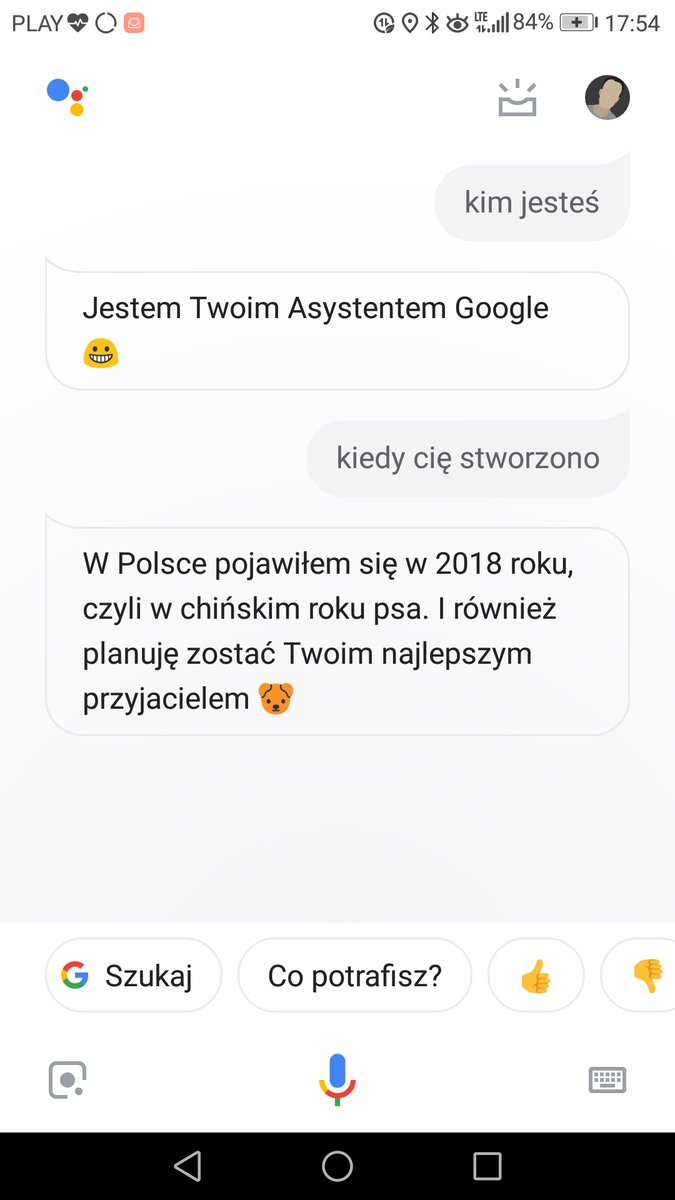Select the "Co potrafisz?" suggestion chip
This screenshot has width=675, height=1200.
click(354, 975)
